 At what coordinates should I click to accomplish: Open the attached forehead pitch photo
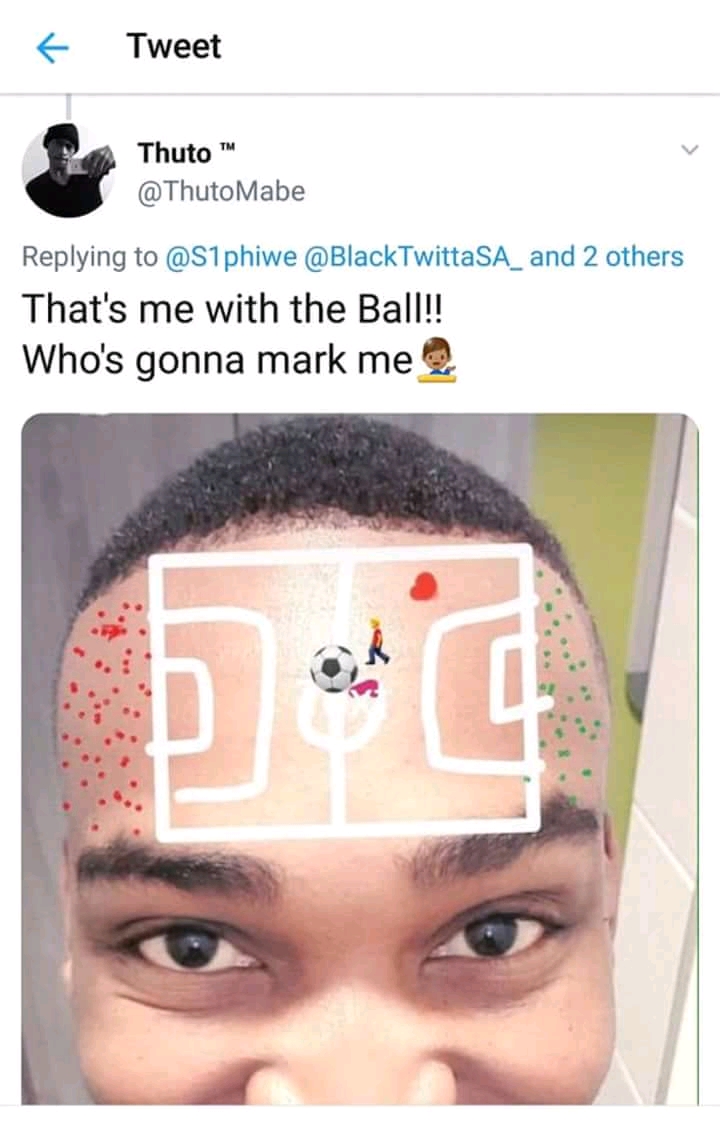point(360,760)
